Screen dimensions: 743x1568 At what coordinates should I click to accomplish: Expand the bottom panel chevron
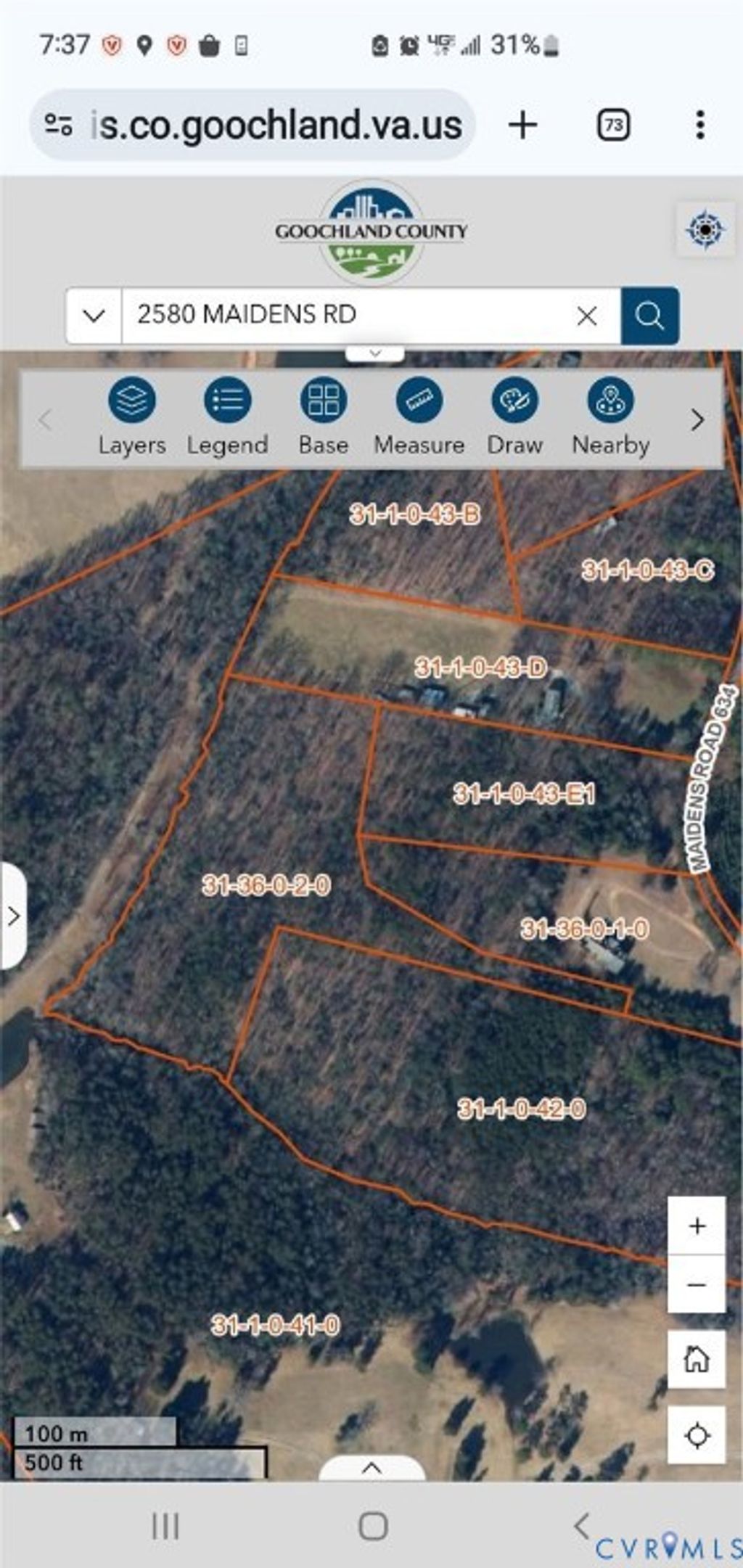[371, 1468]
